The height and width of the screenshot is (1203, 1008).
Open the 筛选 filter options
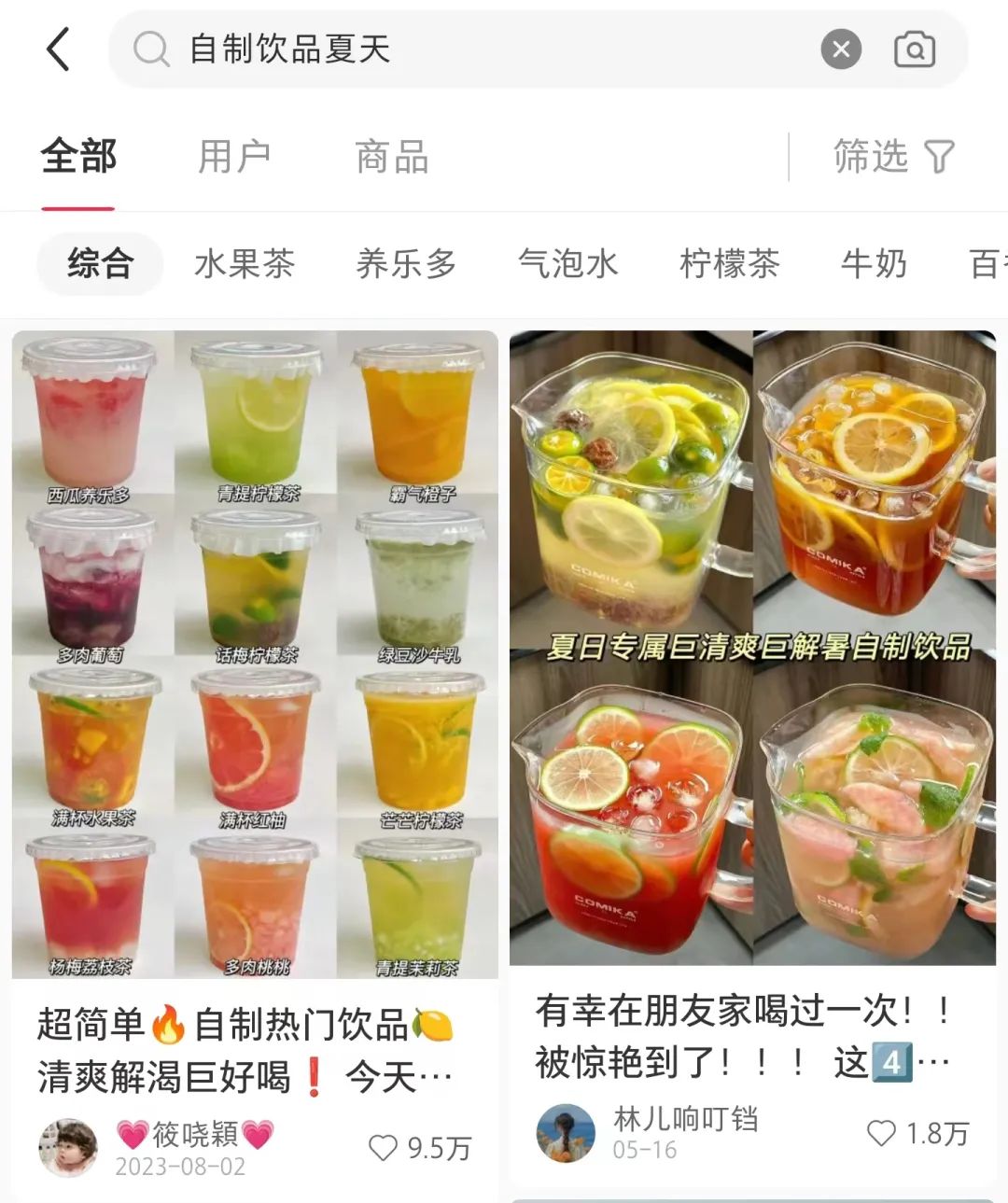(892, 157)
